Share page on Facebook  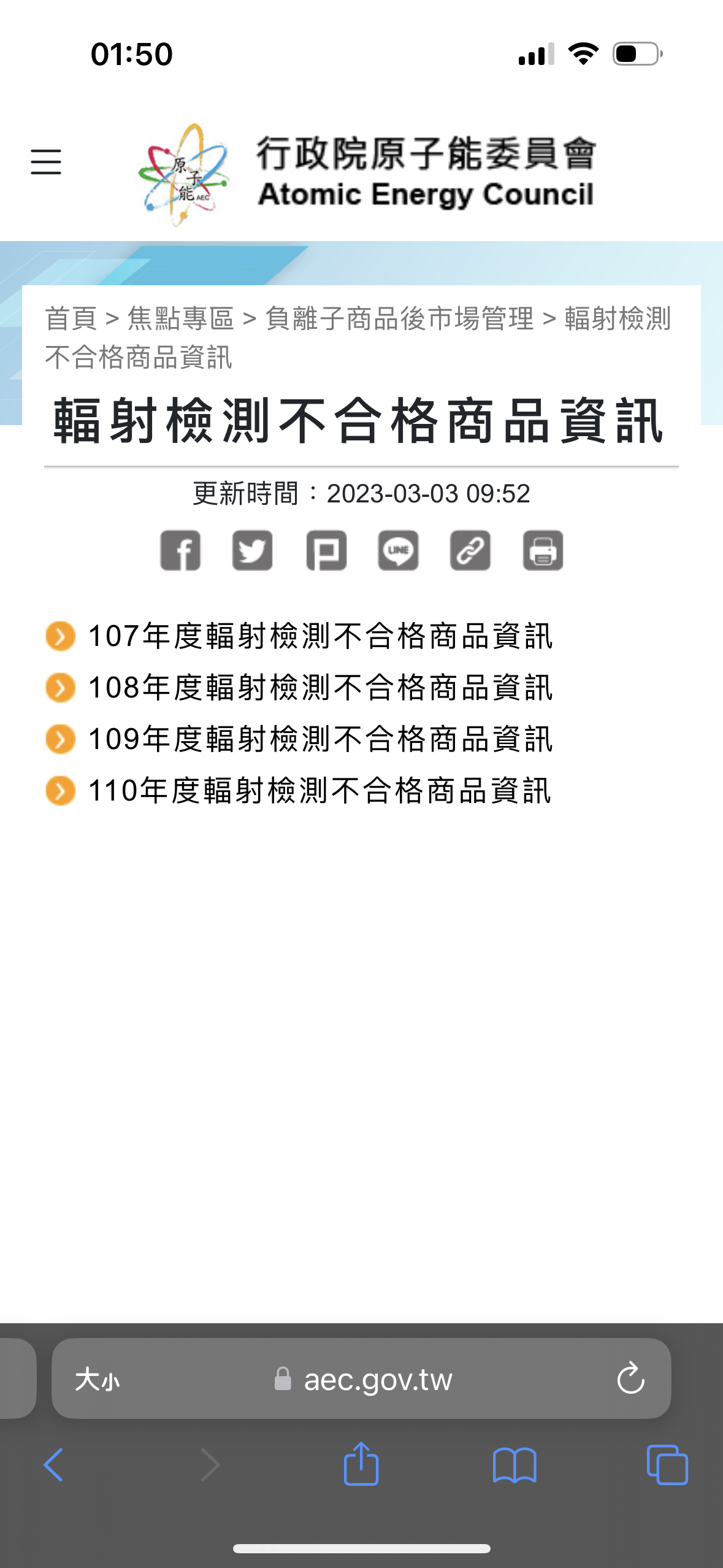click(180, 550)
